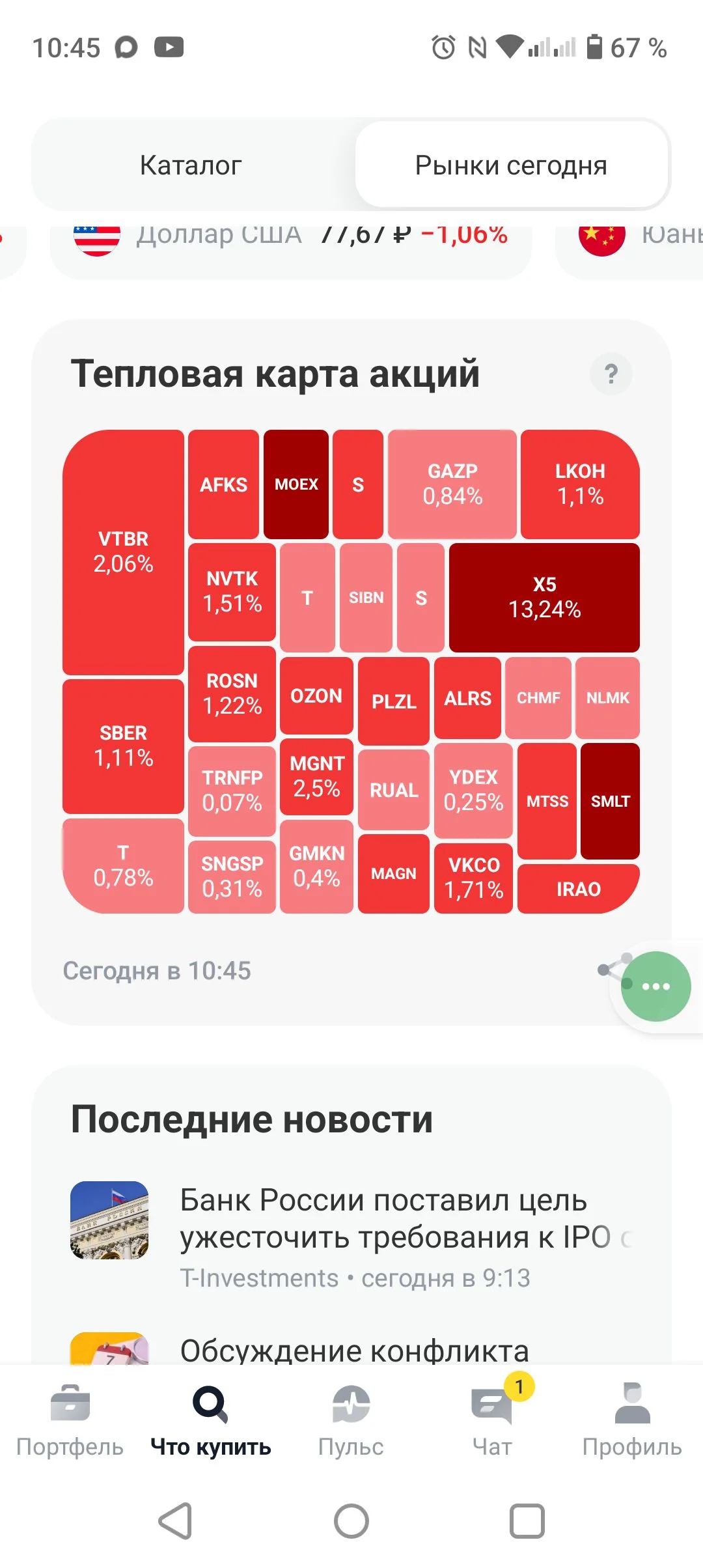Select the Рынки сегодня tab
The image size is (703, 1568).
(512, 165)
